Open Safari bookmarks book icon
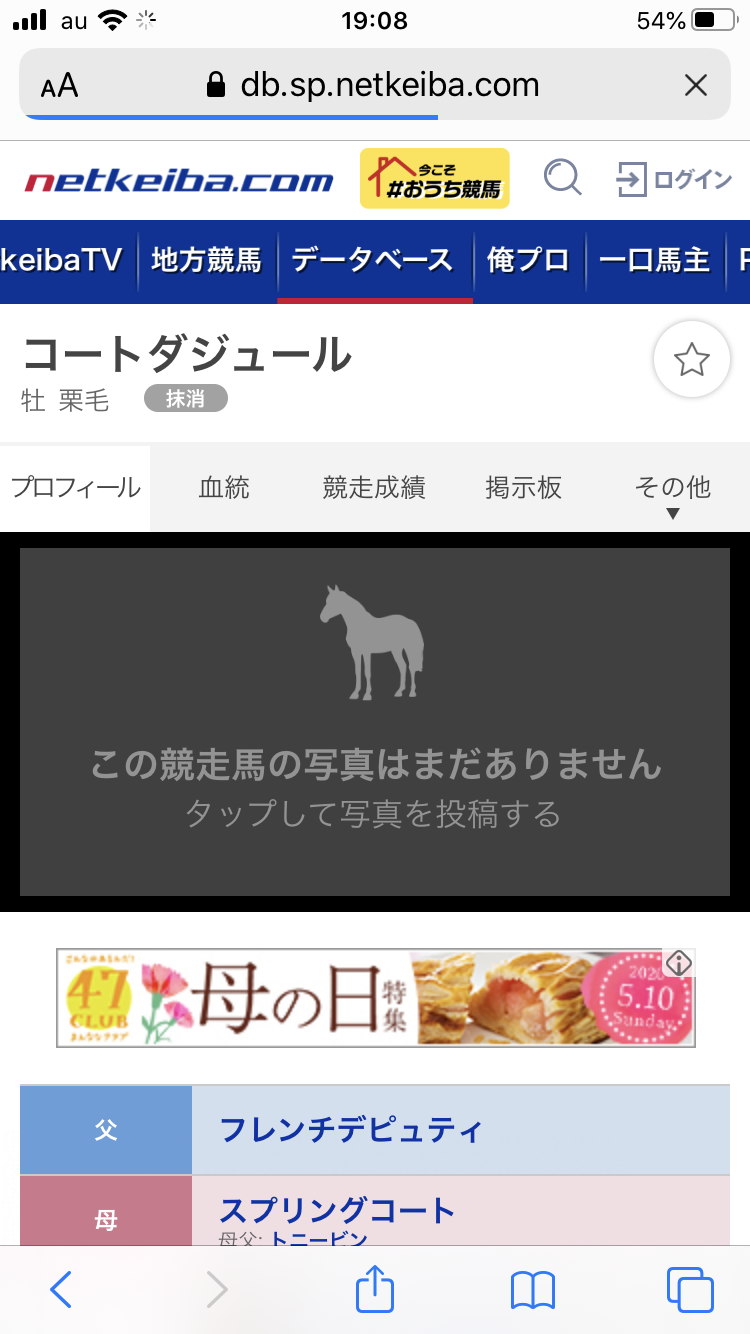 click(x=532, y=1290)
